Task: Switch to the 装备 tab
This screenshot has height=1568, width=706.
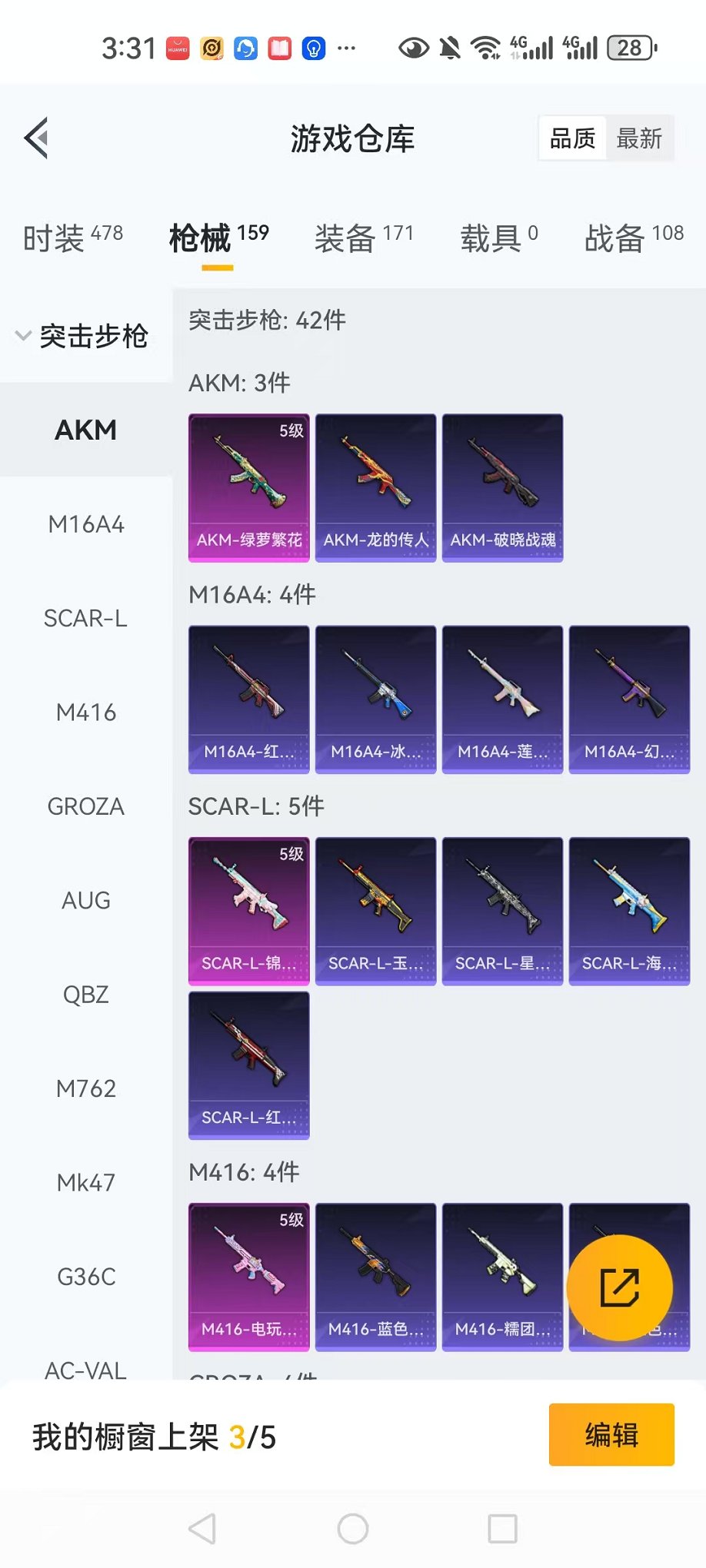Action: tap(364, 237)
